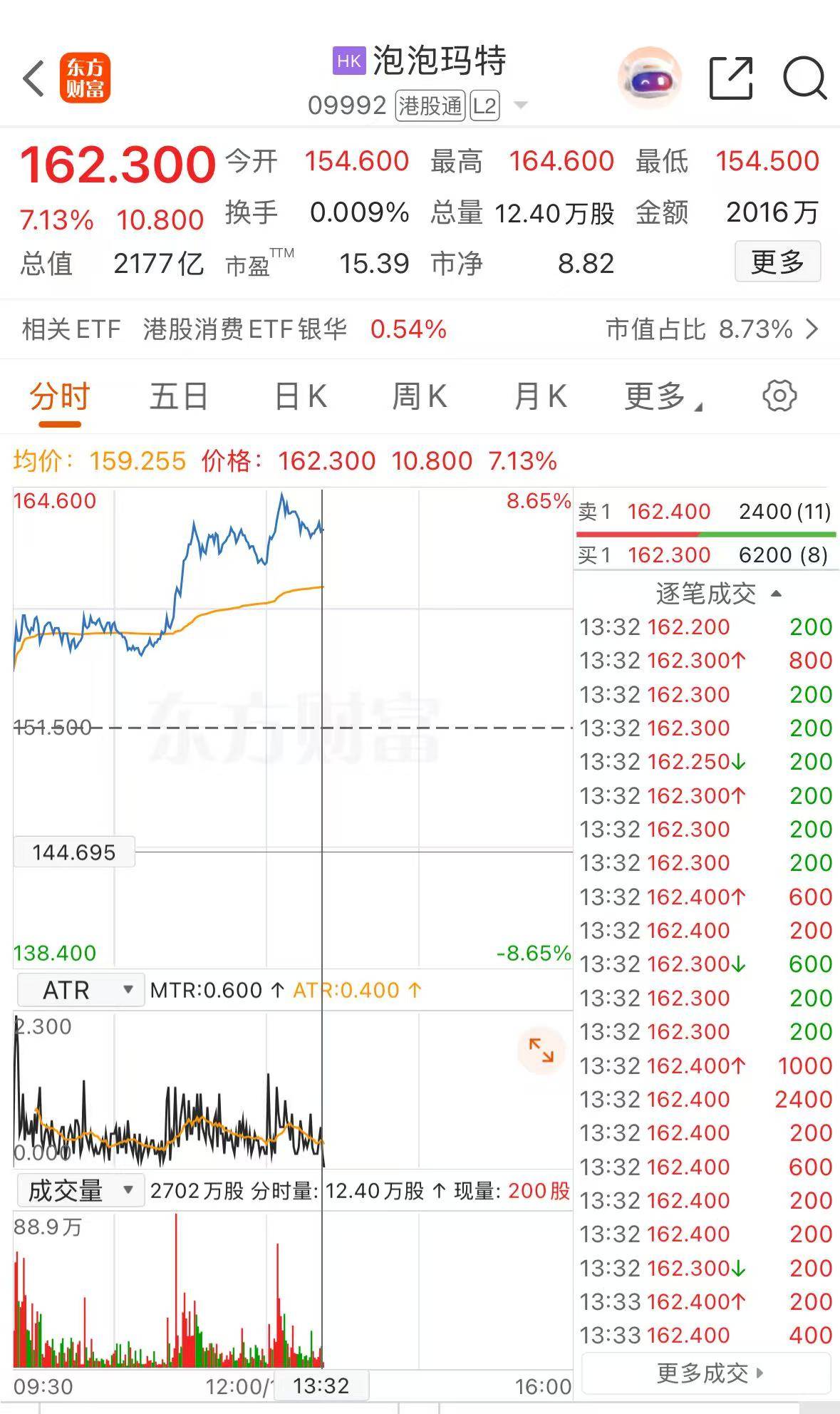Open stock search magnifier
This screenshot has width=840, height=1414.
[x=804, y=78]
